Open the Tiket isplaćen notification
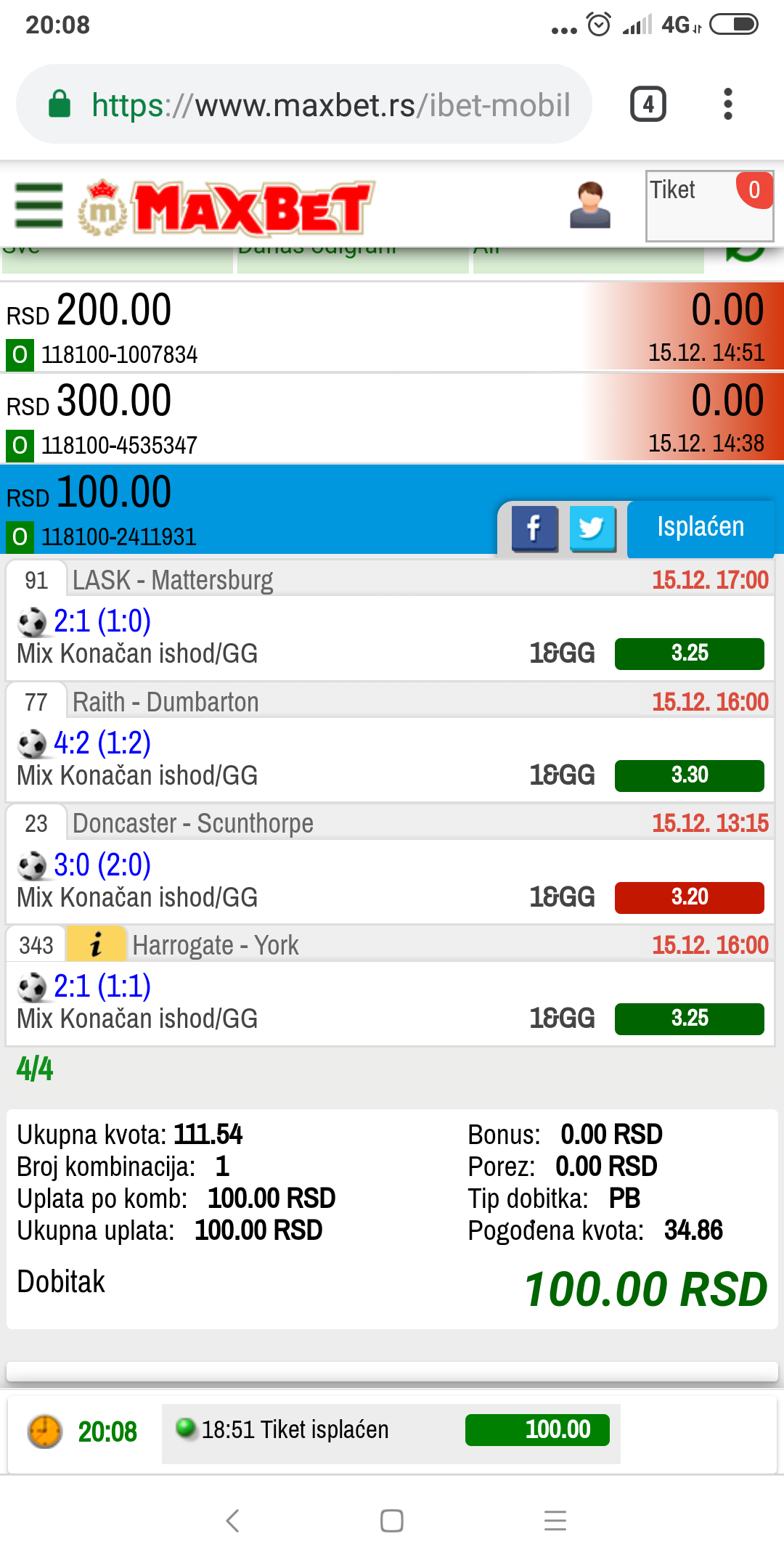Viewport: 784px width, 1568px height. pos(391,1430)
